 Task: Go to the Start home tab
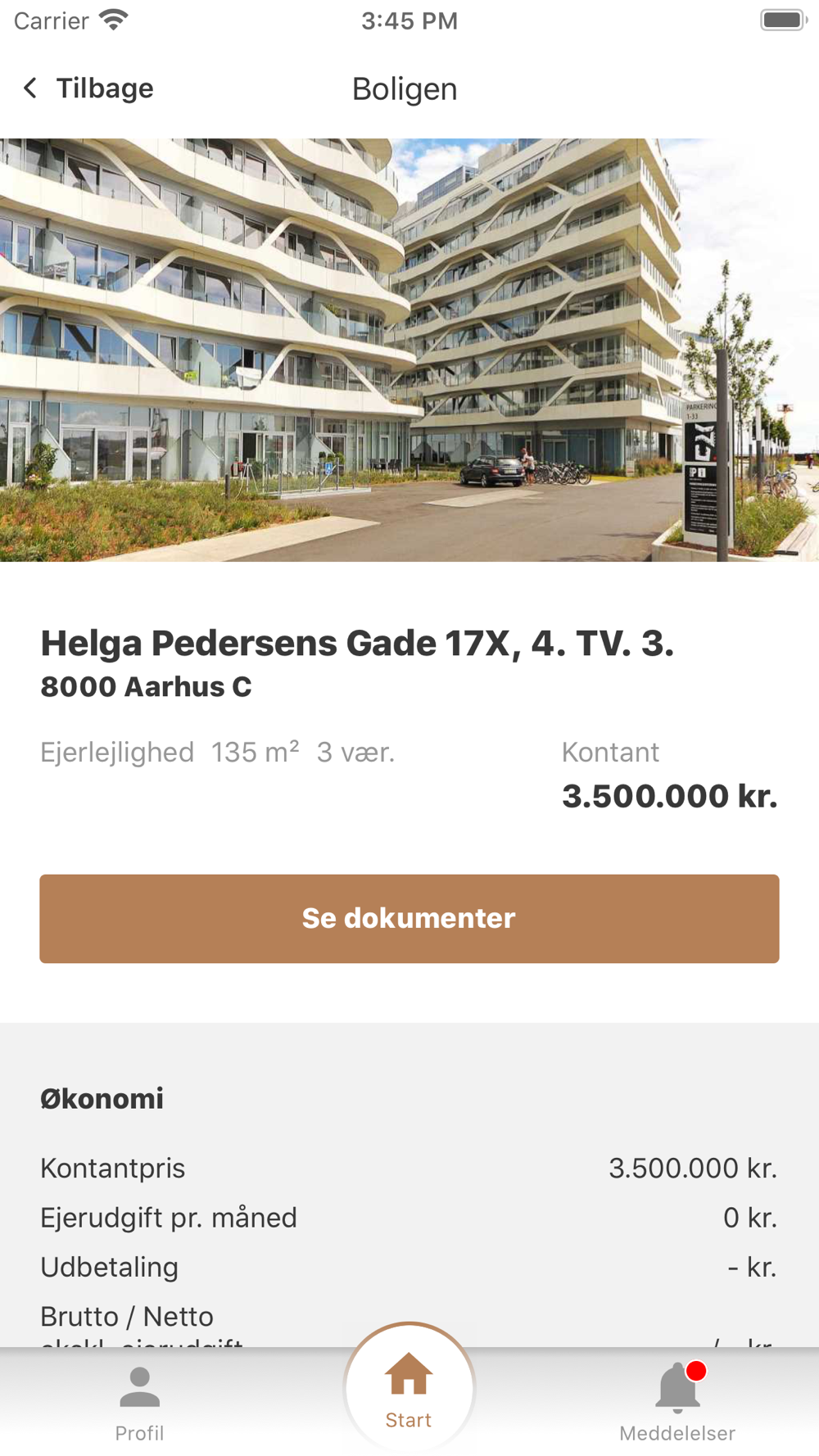click(x=409, y=1390)
